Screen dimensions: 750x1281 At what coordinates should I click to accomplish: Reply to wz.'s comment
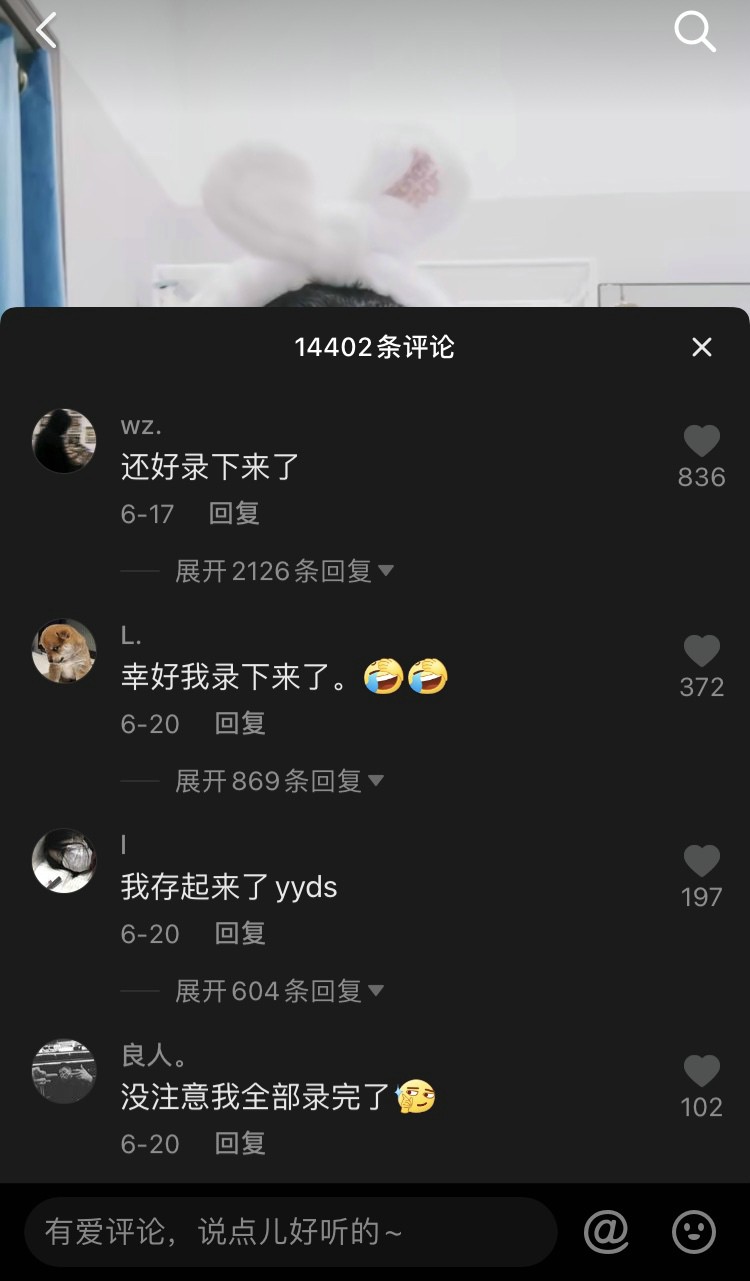[x=234, y=514]
